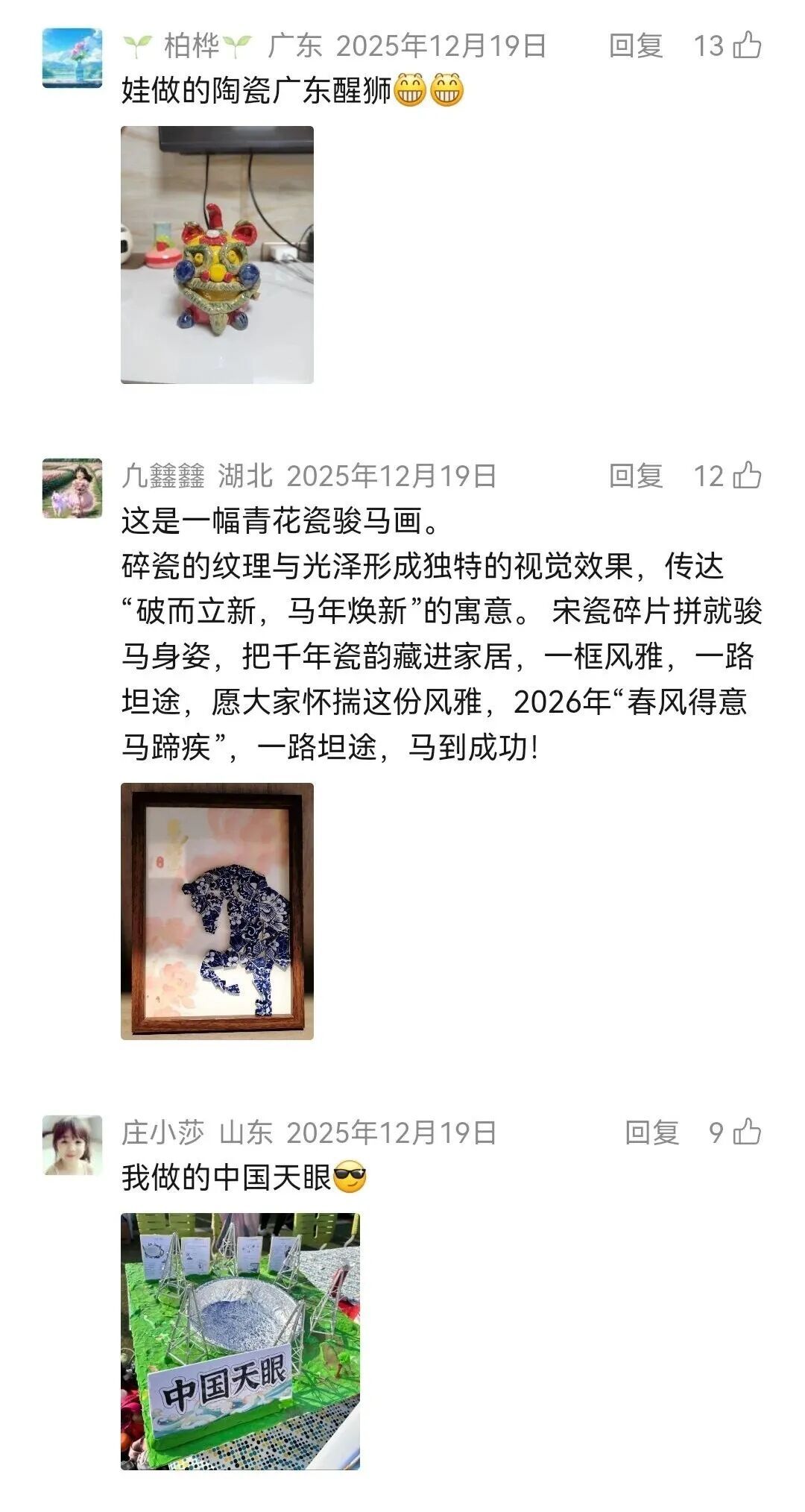Reply to 庄小莎's comment

coord(651,1133)
